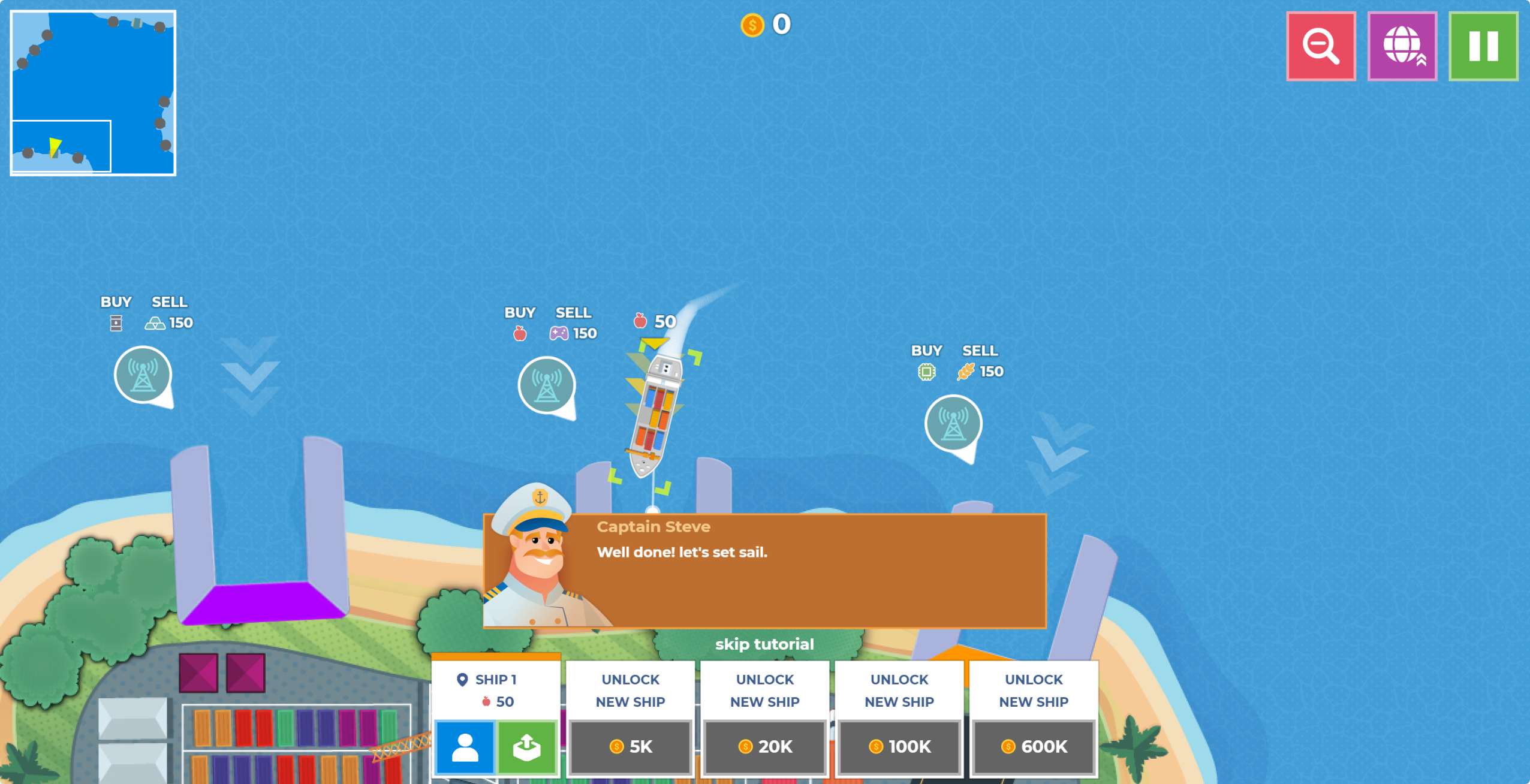Zoom out the map view
Screen dimensions: 1530x784
coord(1321,46)
